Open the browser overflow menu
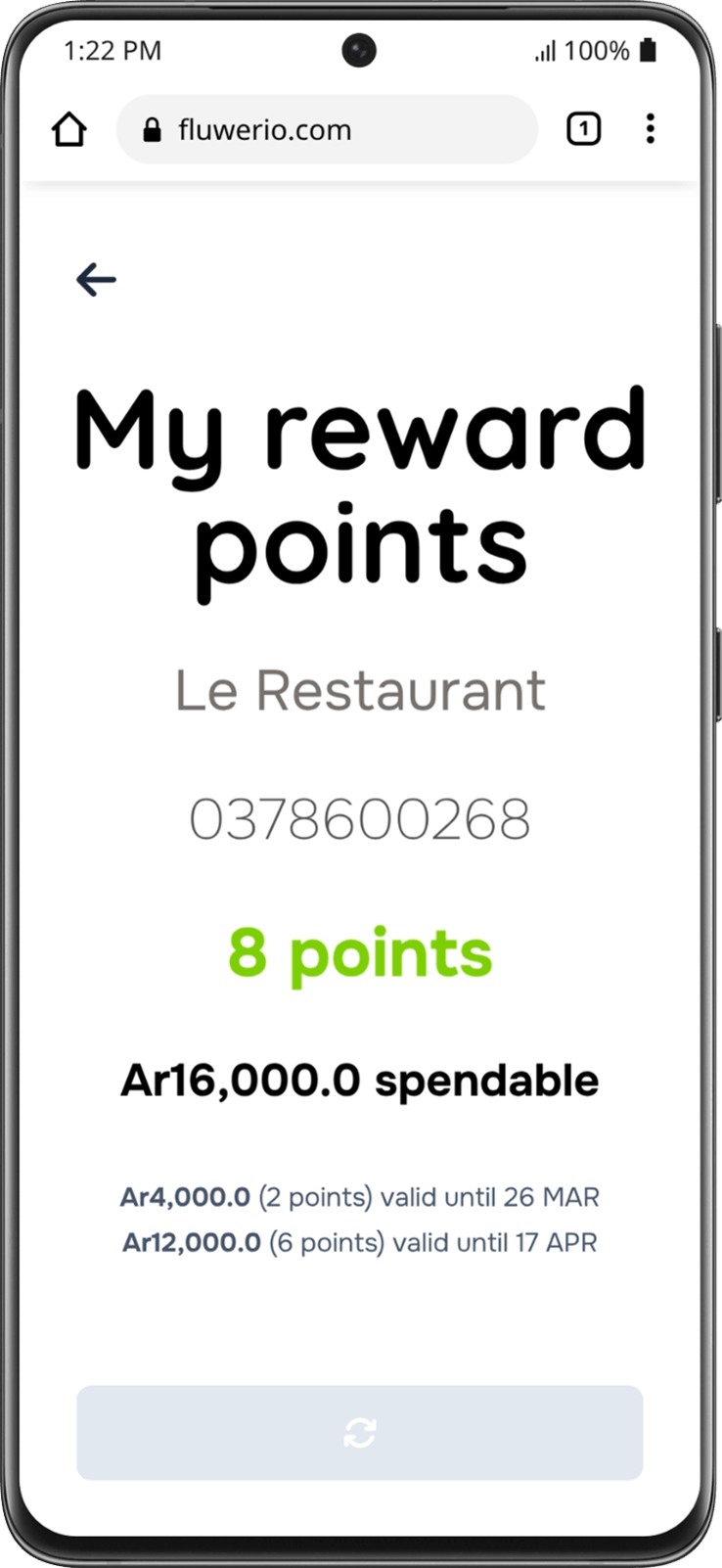Viewport: 722px width, 1568px height. 651,129
